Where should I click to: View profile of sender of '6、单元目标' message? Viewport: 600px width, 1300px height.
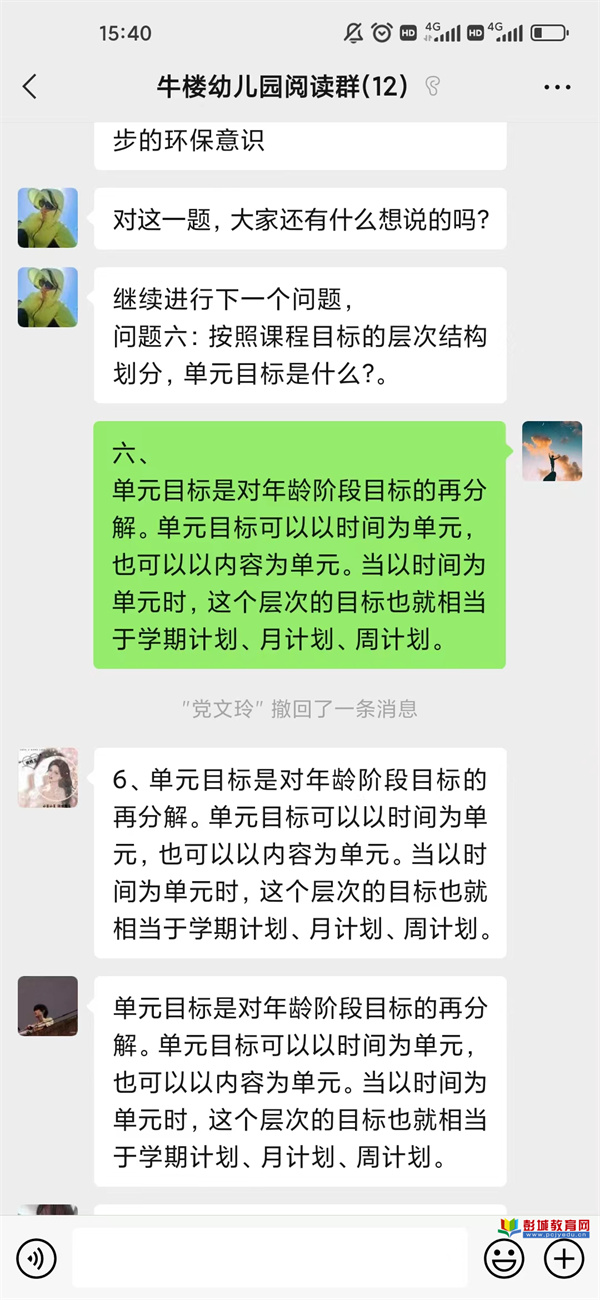point(47,777)
